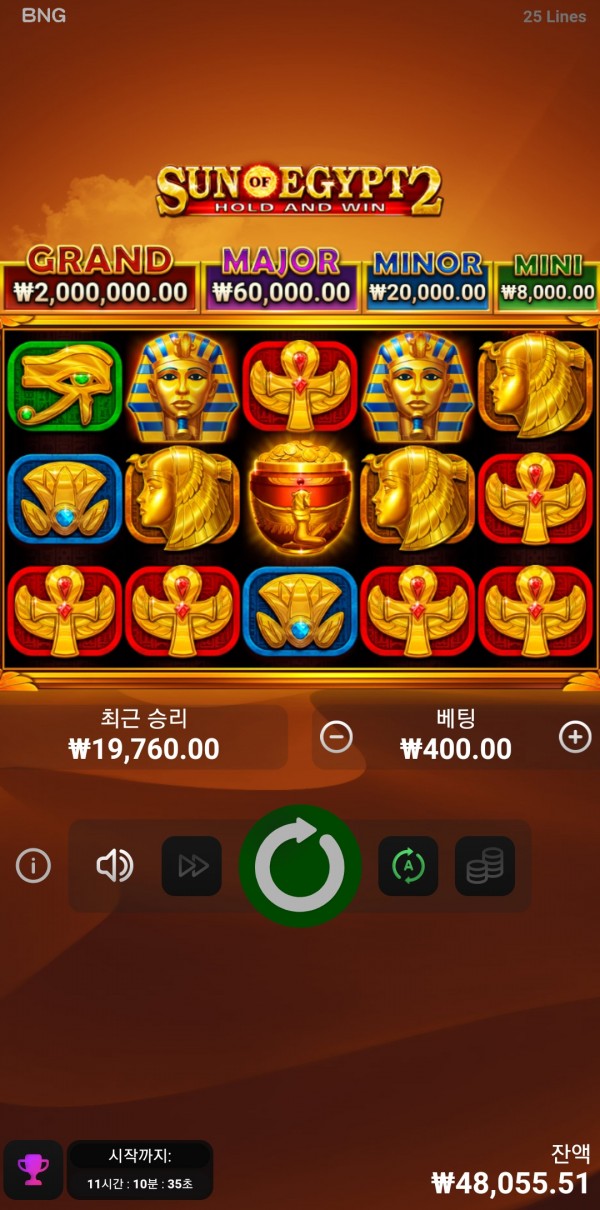600x1210 pixels.
Task: Open the game info screen
Action: tap(34, 865)
